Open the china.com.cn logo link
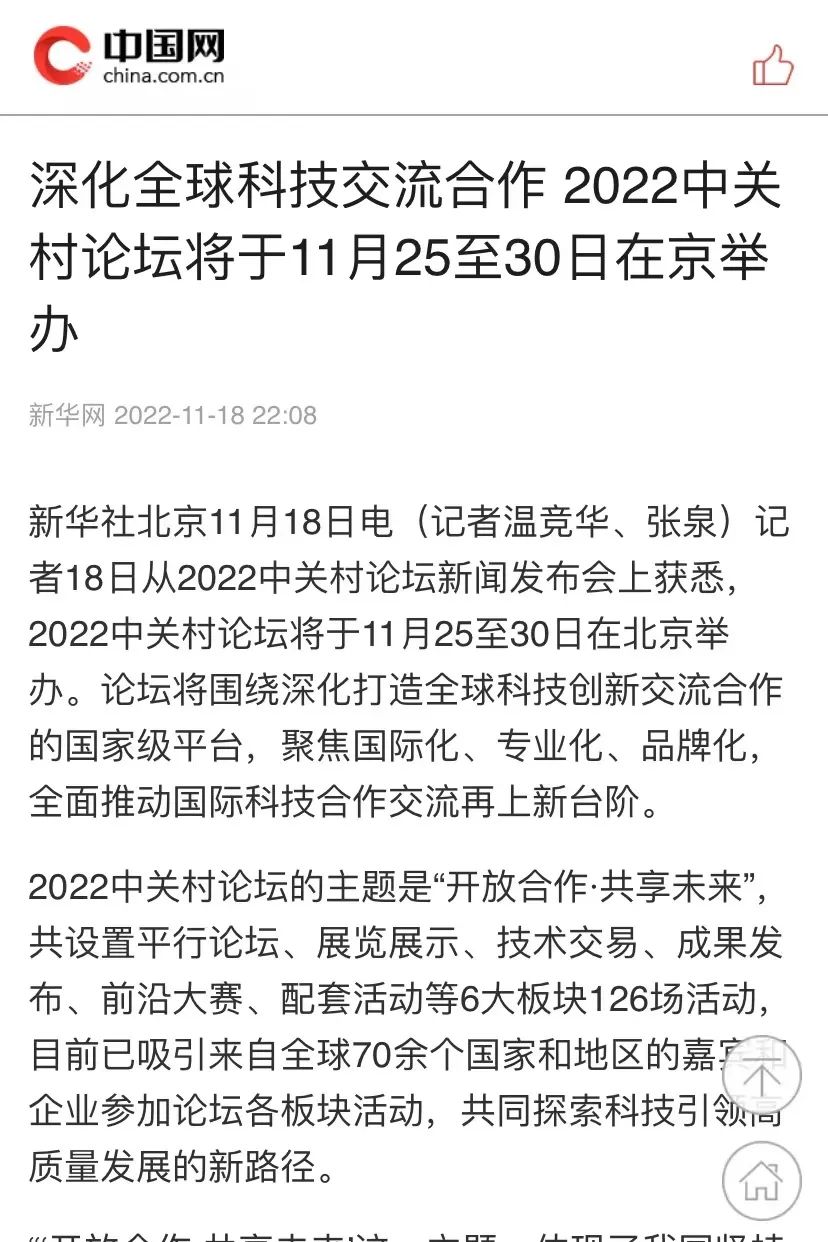The width and height of the screenshot is (828, 1242). coord(130,56)
